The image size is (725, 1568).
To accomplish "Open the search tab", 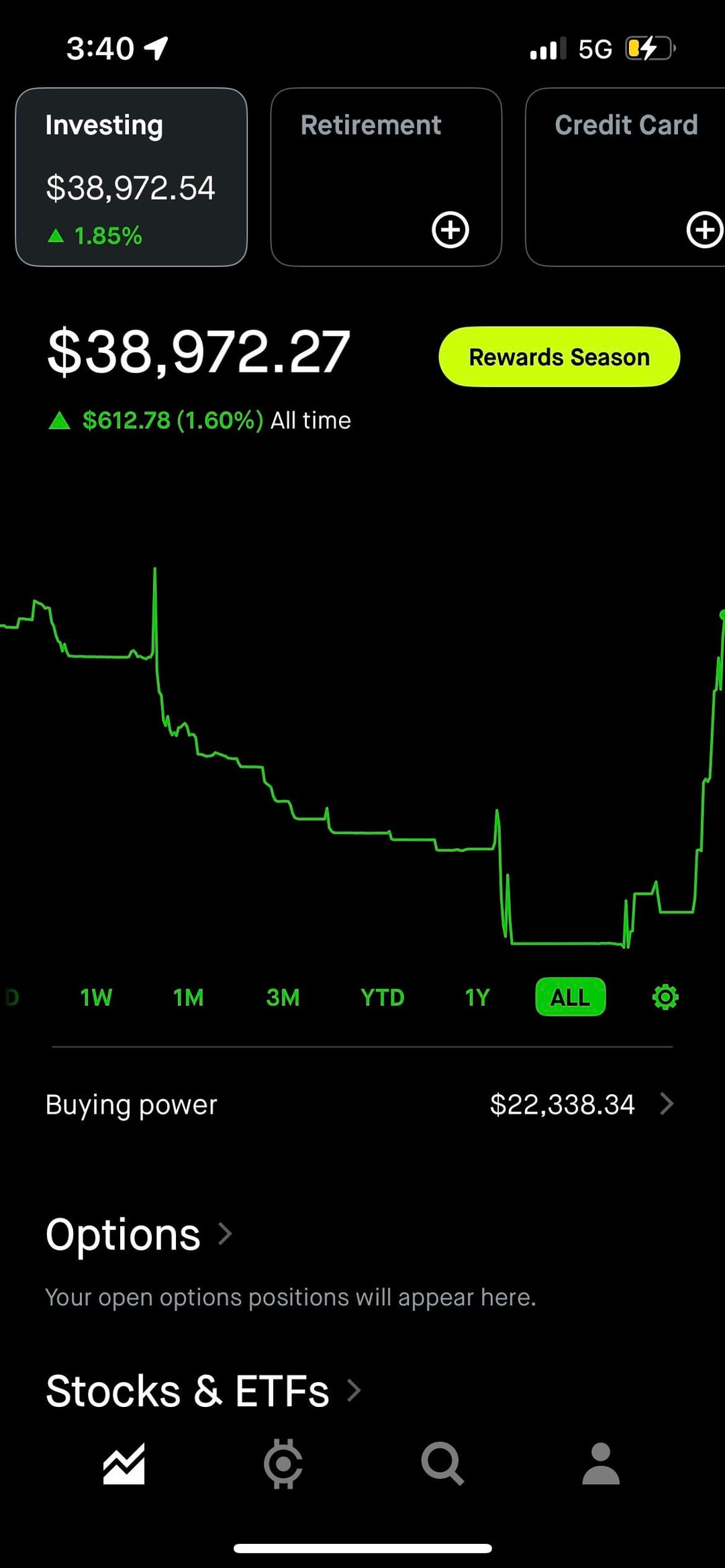I will click(x=442, y=1463).
